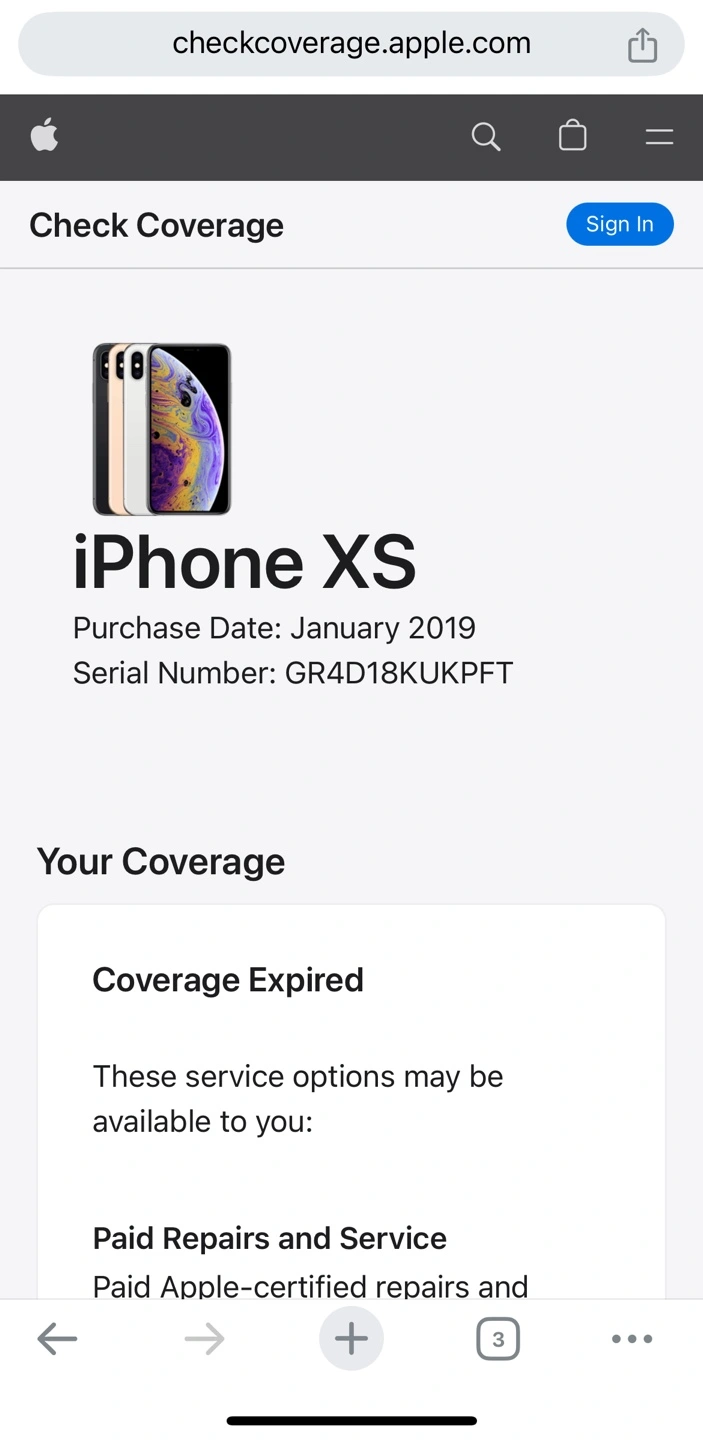Screen dimensions: 703x1440
Task: Share this page from the address bar
Action: (x=642, y=44)
